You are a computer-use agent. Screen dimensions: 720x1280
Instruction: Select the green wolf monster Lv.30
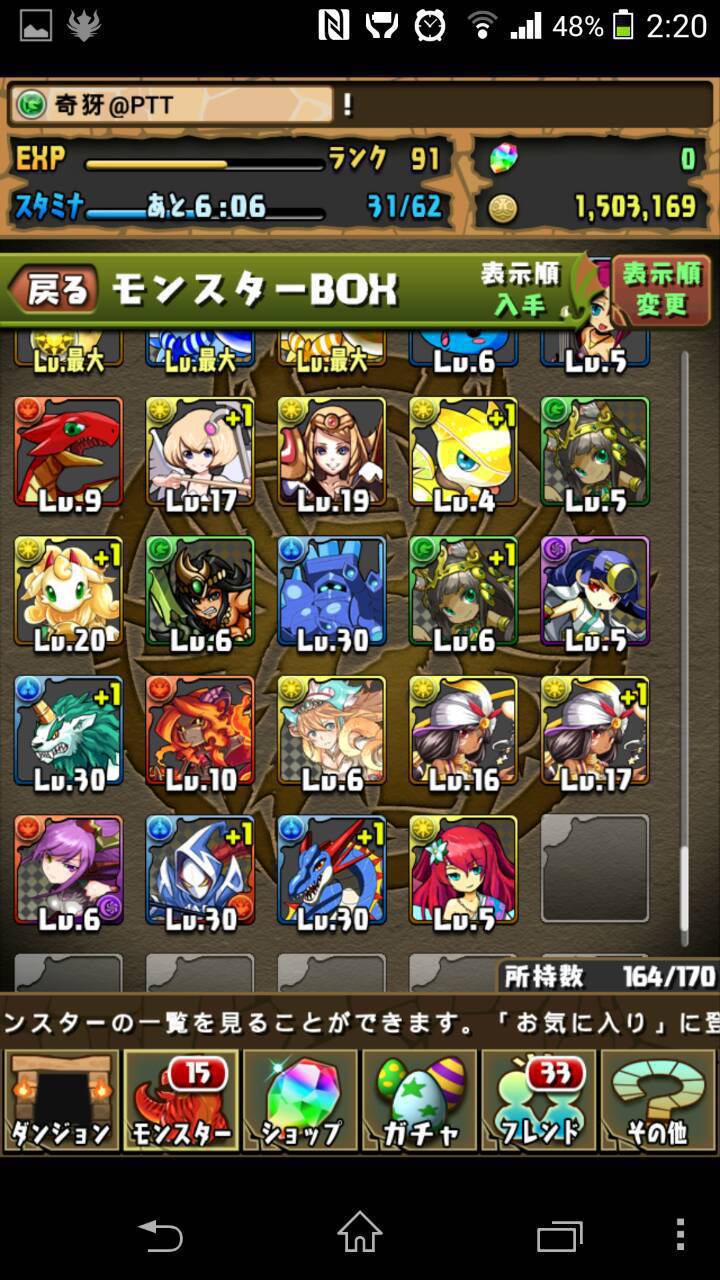tap(68, 731)
